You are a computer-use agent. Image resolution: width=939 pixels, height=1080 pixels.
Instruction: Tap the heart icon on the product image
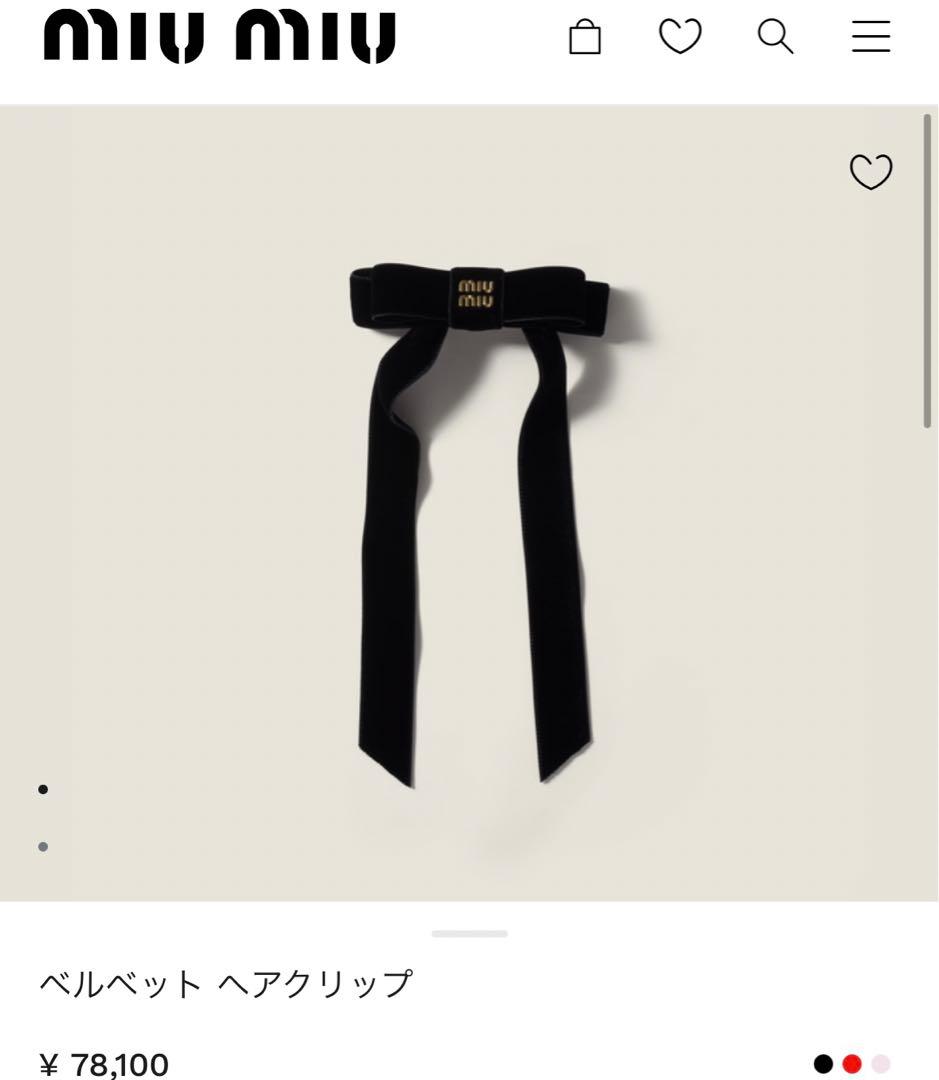point(872,170)
